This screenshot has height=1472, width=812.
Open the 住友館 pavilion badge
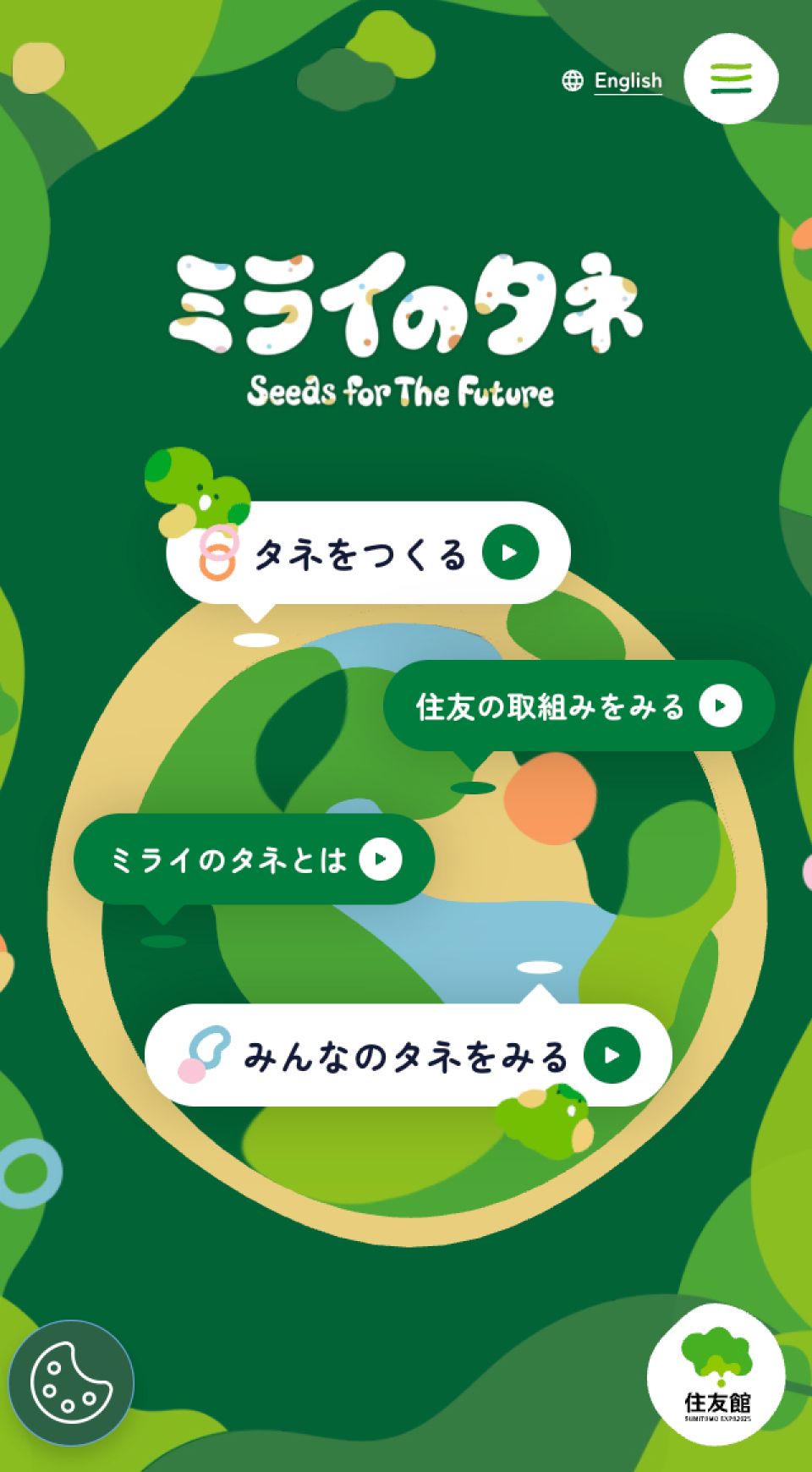[716, 1374]
